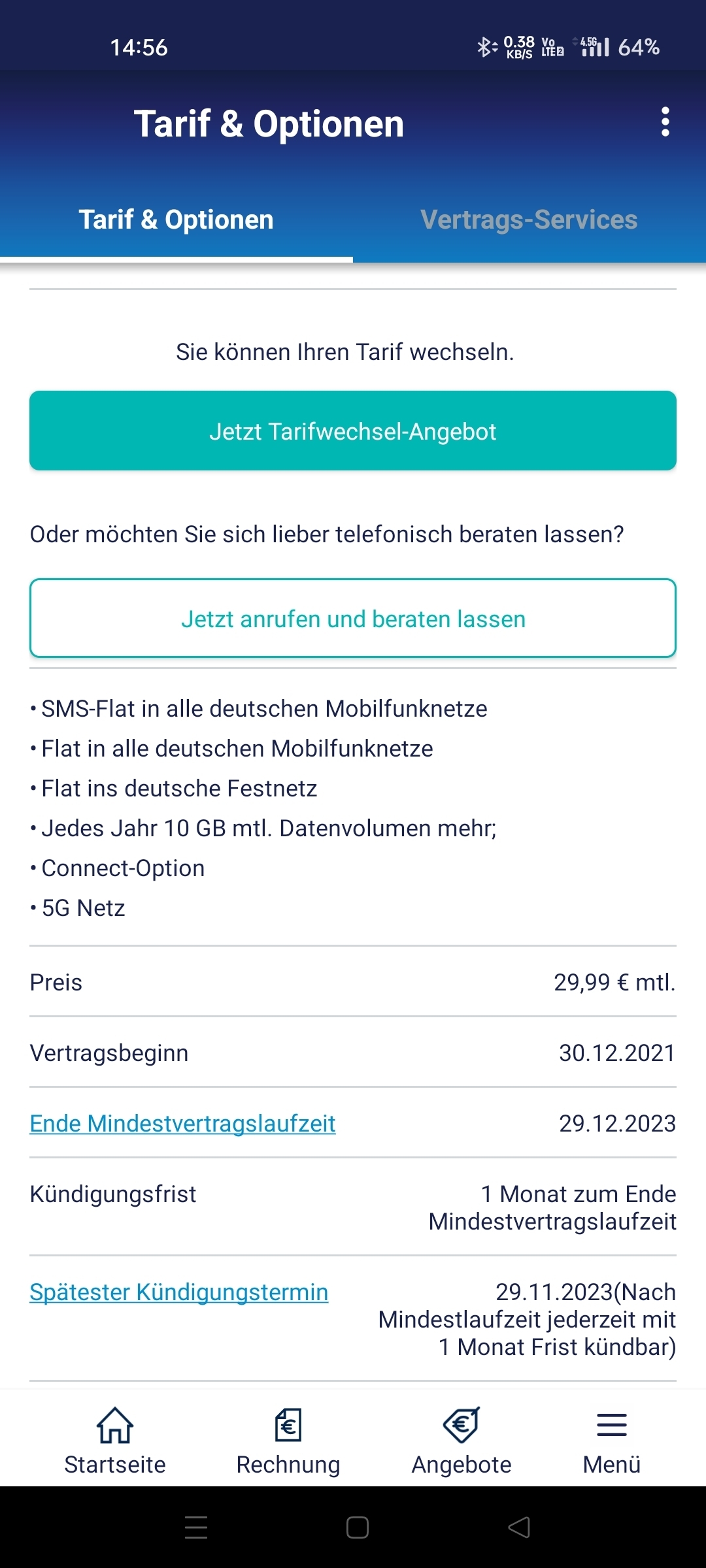Tap Jetzt anrufen und beraten lassen
706x1568 pixels.
click(353, 619)
